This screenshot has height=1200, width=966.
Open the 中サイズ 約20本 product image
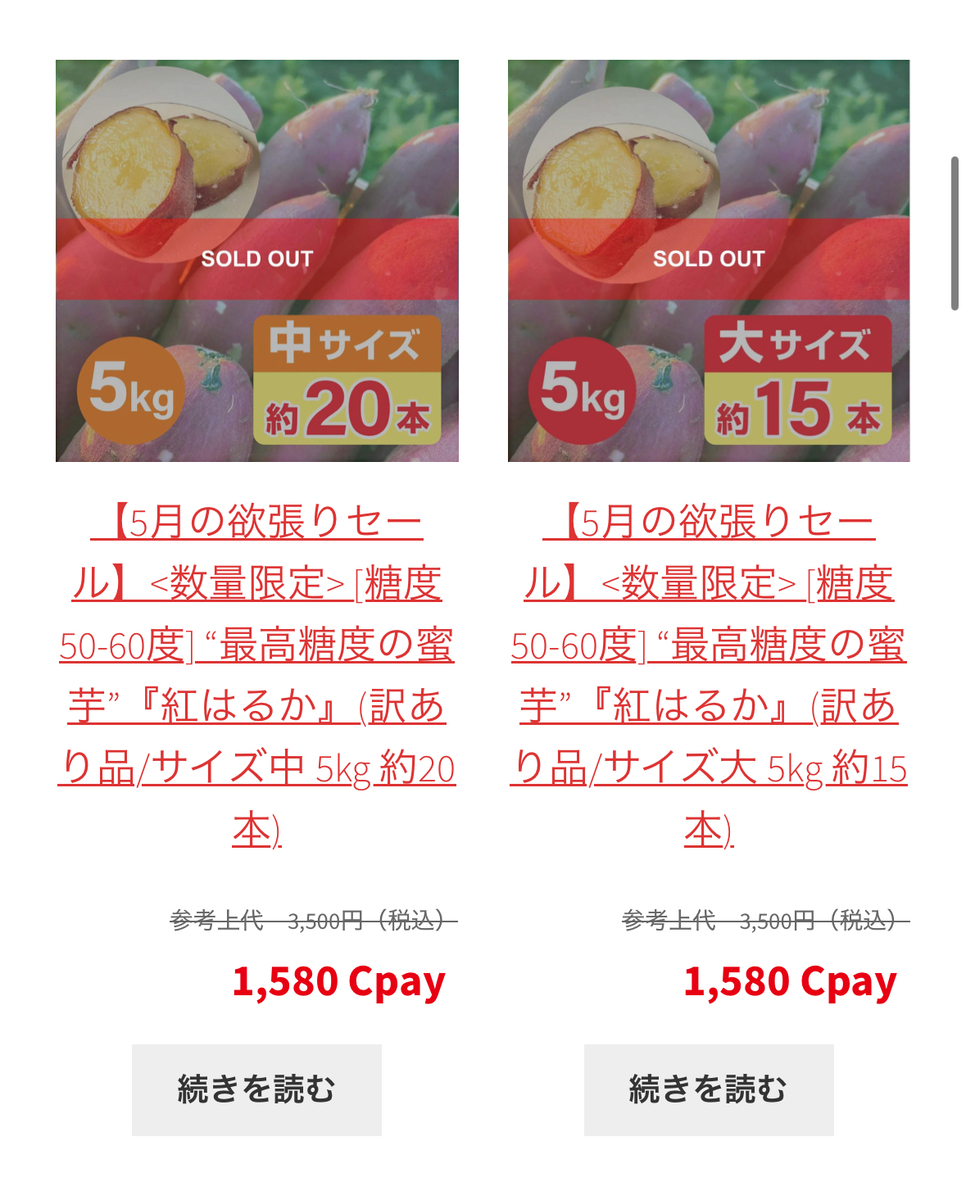(257, 260)
